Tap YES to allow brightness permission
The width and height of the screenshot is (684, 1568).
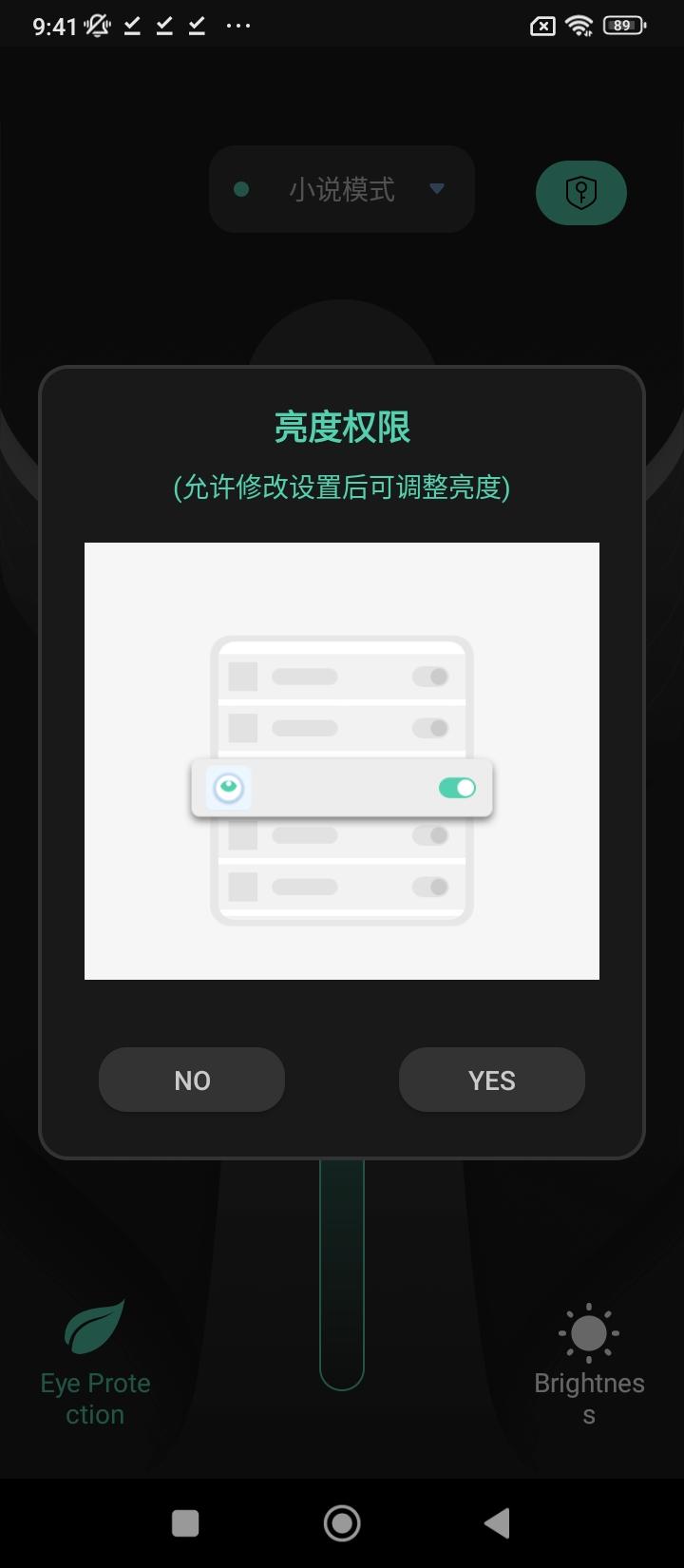[x=491, y=1080]
